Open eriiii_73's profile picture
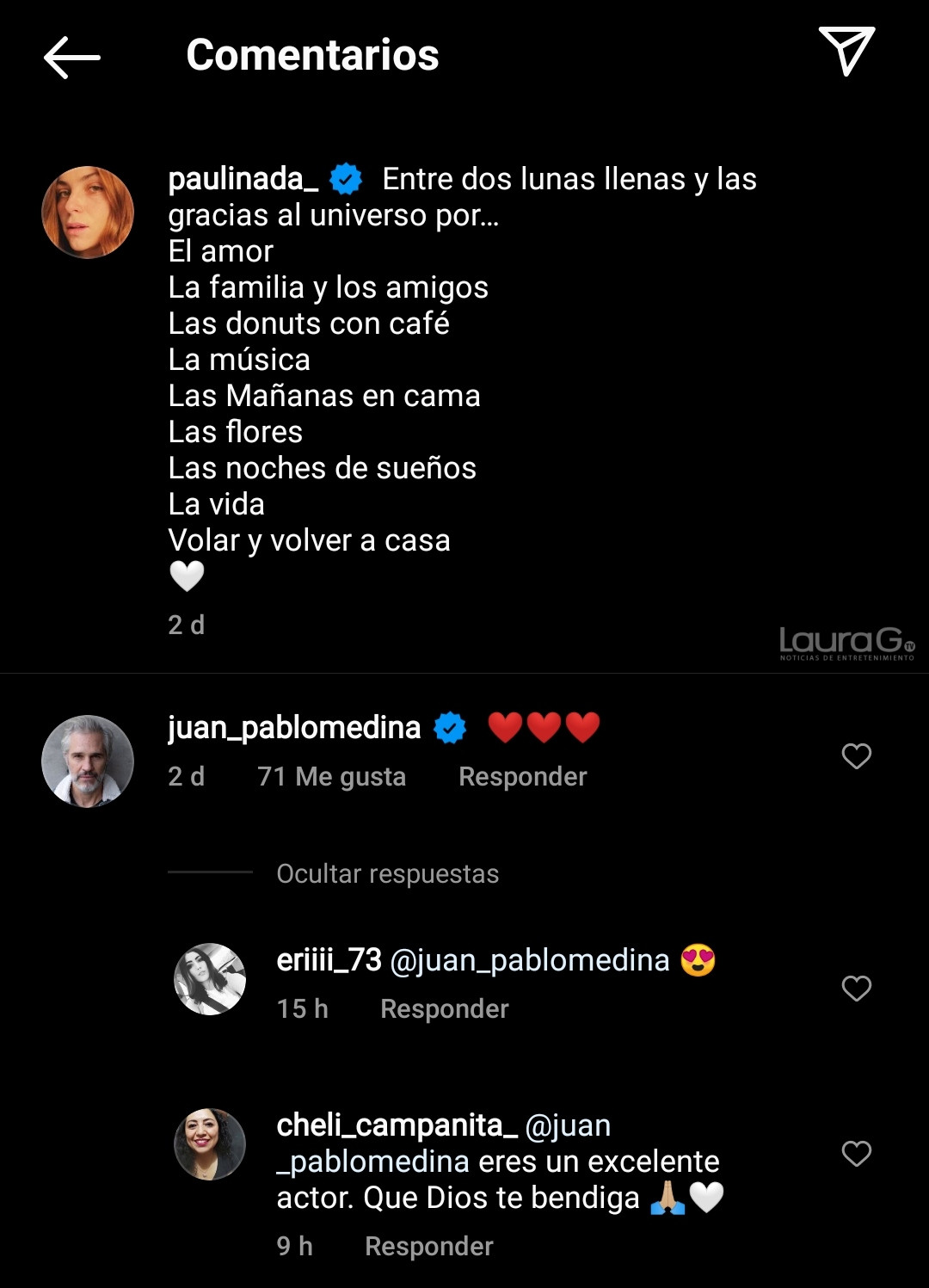Viewport: 929px width, 1288px height. tap(210, 979)
